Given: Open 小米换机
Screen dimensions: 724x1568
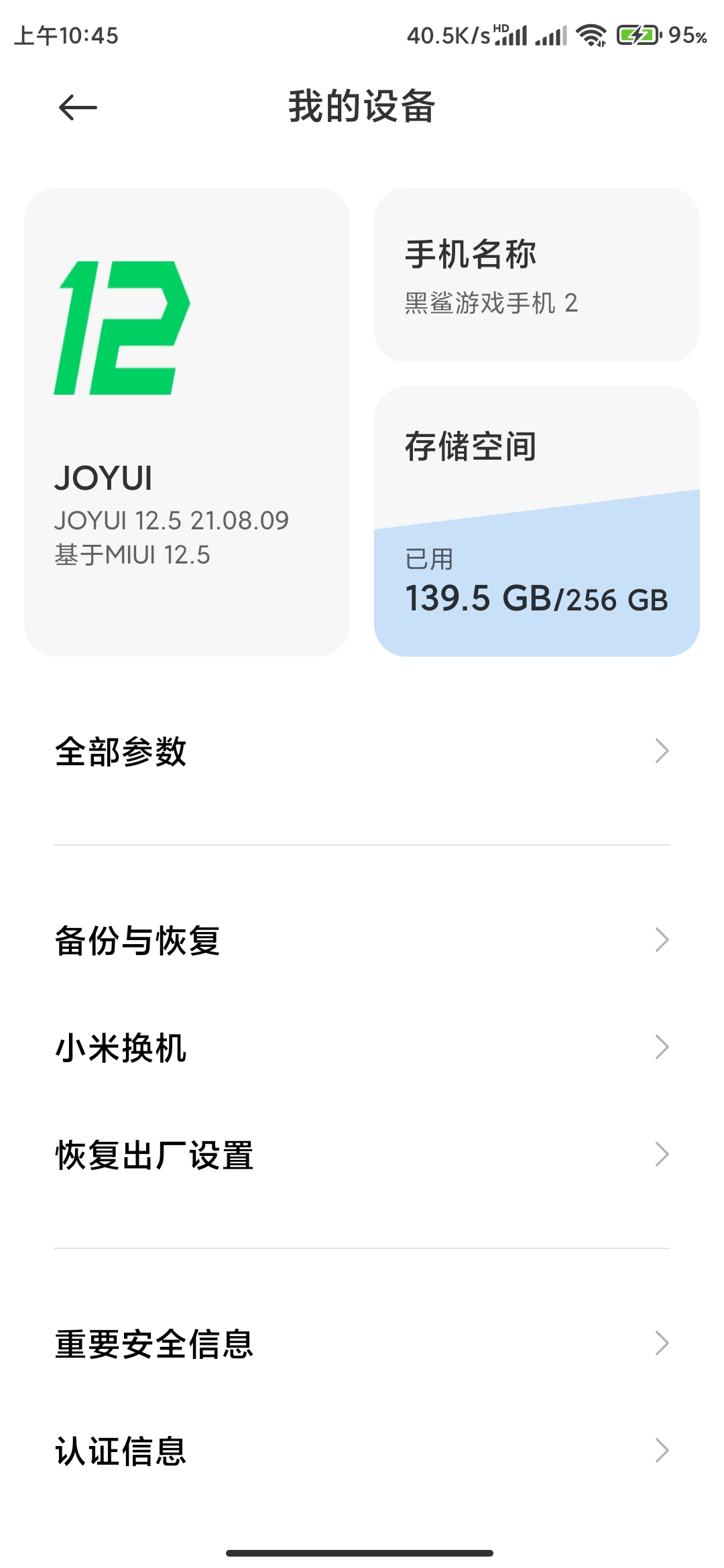Looking at the screenshot, I should coord(362,1047).
